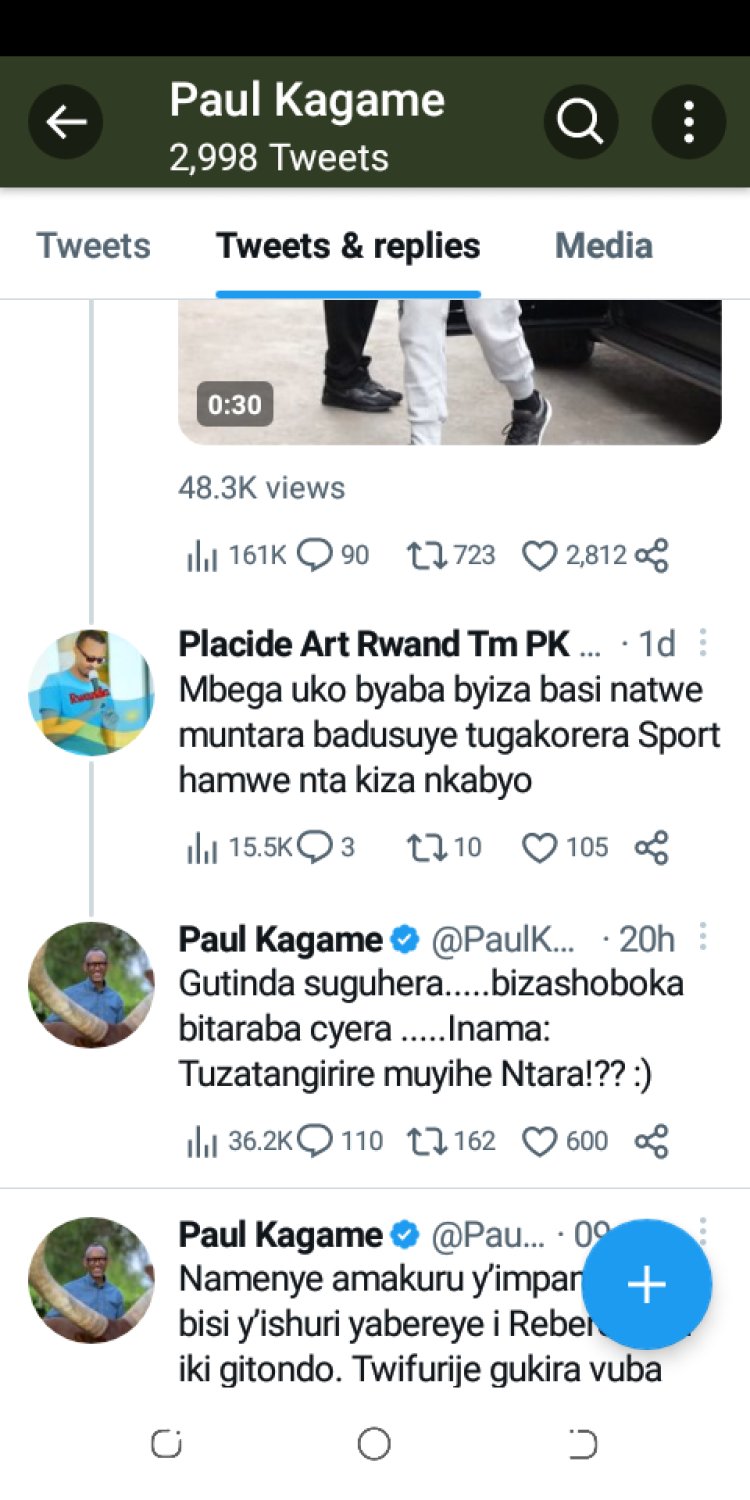Open the profile overflow menu
The width and height of the screenshot is (750, 1500).
688,122
